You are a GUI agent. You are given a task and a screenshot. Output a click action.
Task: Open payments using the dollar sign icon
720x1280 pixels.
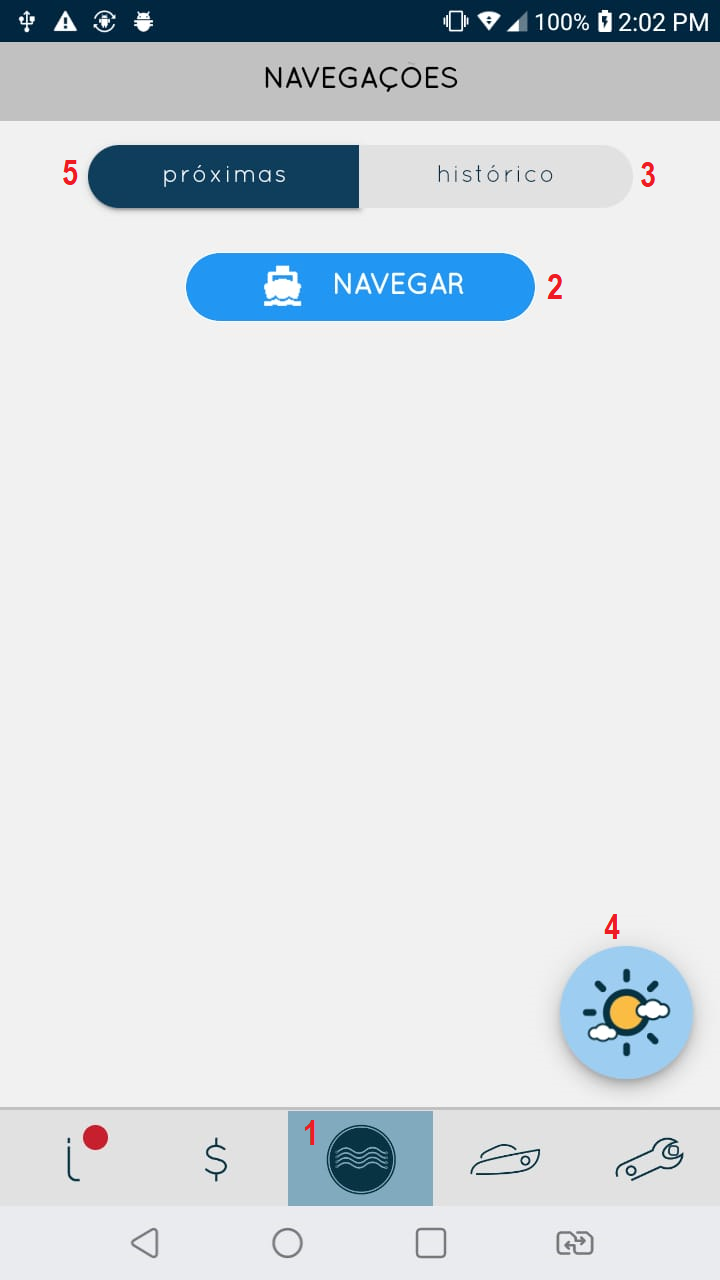tap(213, 1157)
